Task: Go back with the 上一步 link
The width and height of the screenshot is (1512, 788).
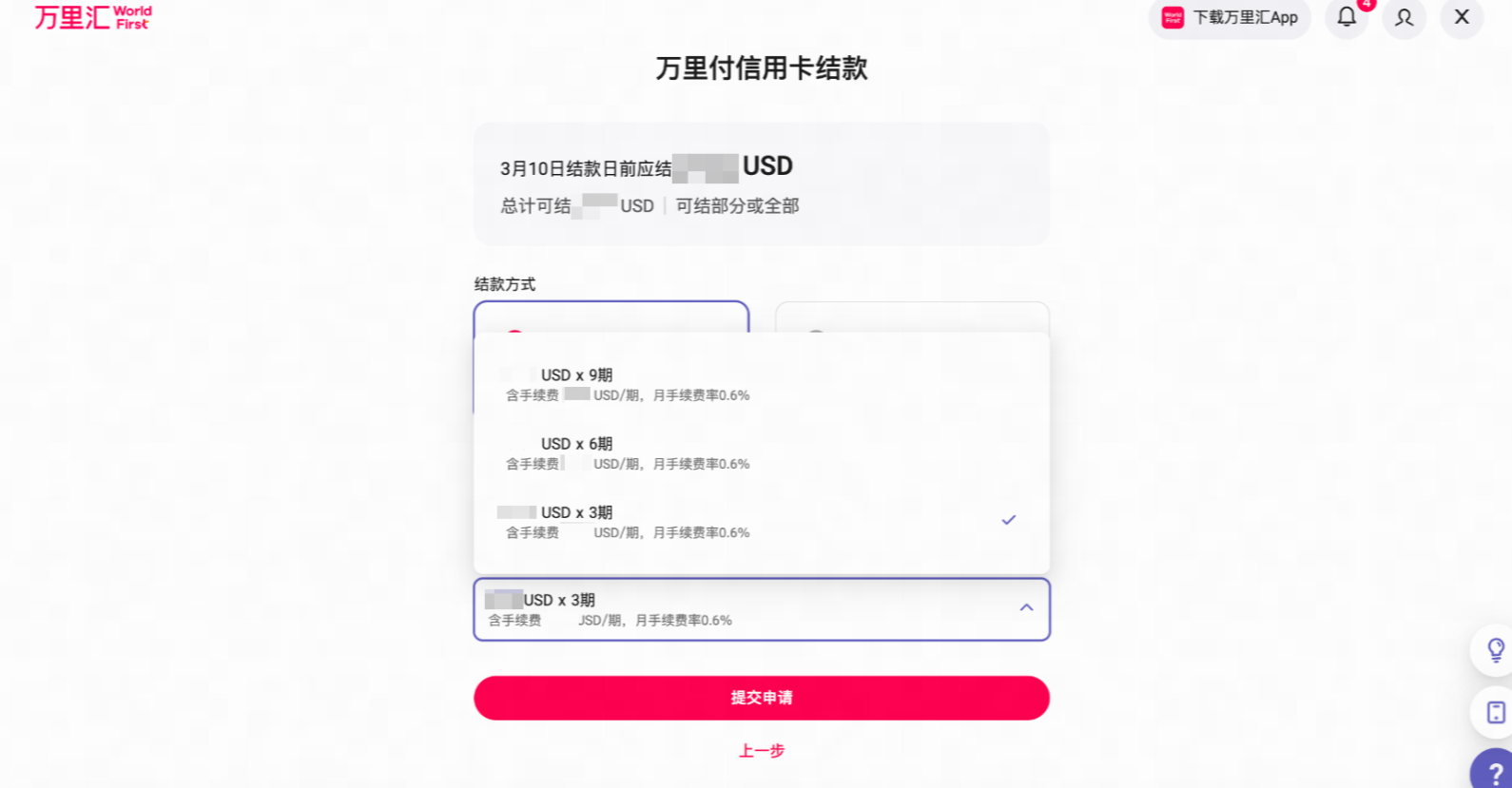Action: tap(761, 751)
